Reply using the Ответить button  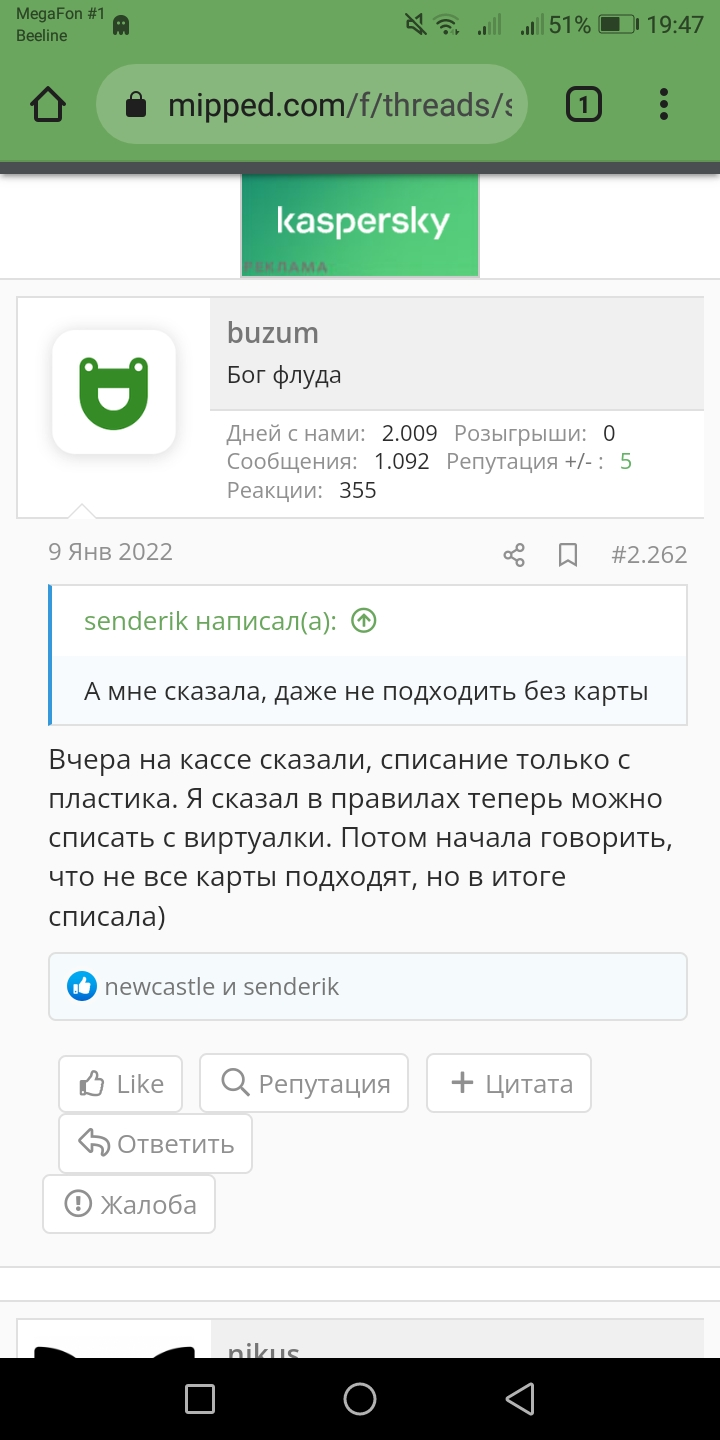pyautogui.click(x=155, y=1144)
